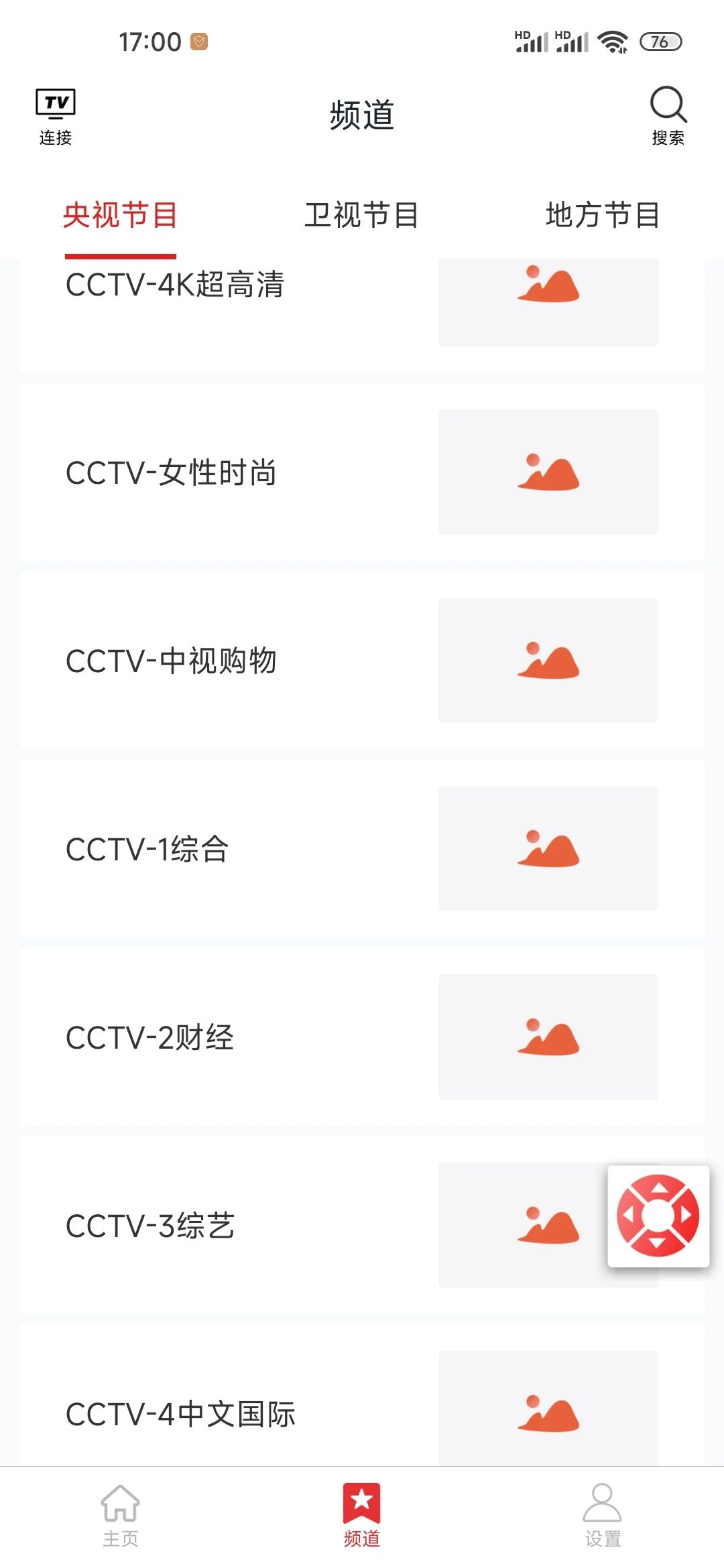Select the 频道 bottom tab
The height and width of the screenshot is (1568, 724).
[362, 1515]
